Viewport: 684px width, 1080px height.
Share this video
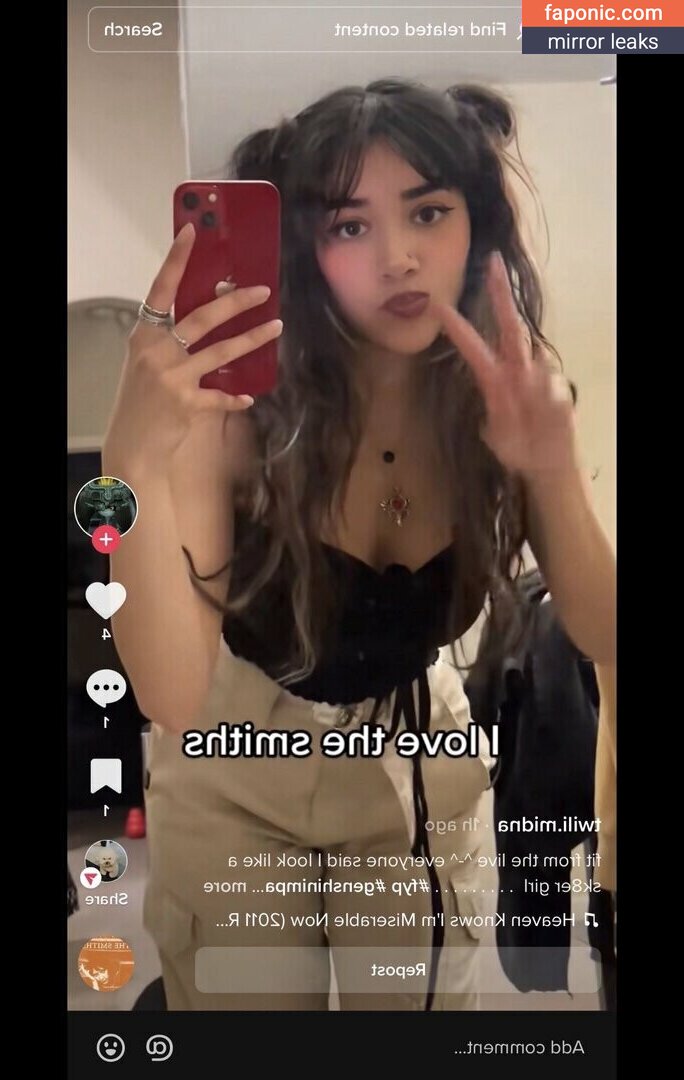(106, 863)
